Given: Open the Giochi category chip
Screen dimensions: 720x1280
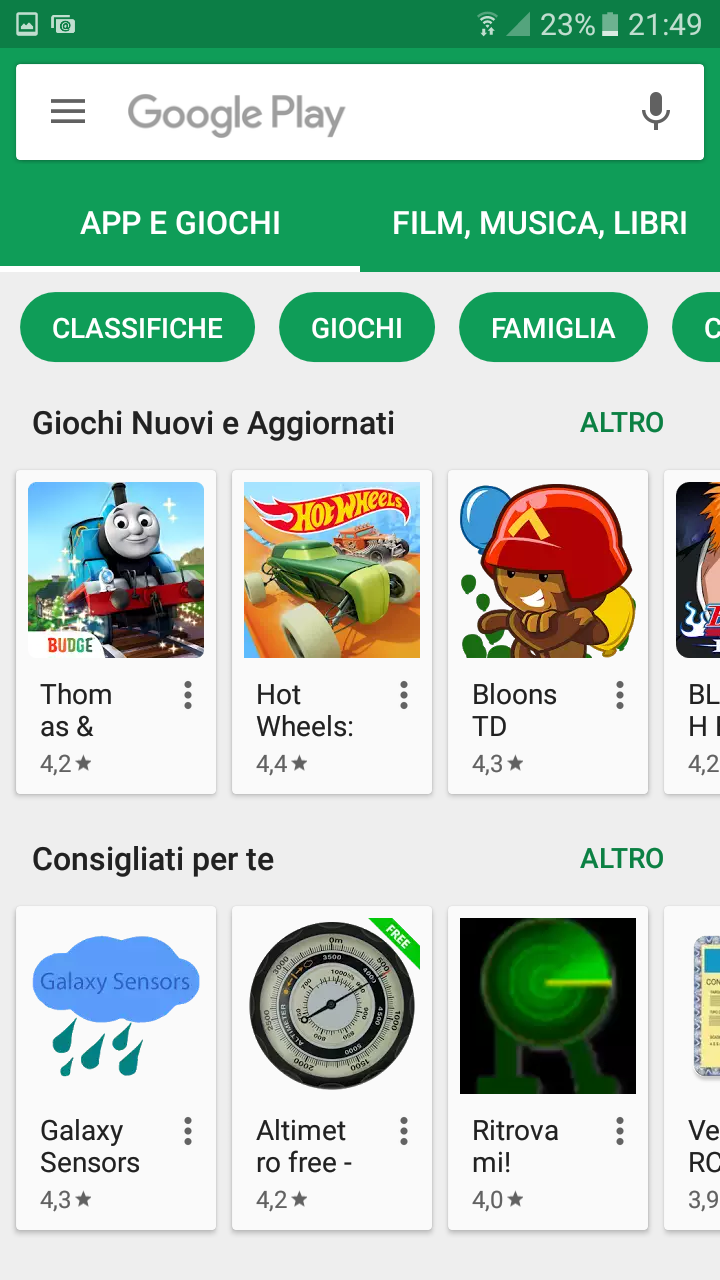Looking at the screenshot, I should [357, 328].
